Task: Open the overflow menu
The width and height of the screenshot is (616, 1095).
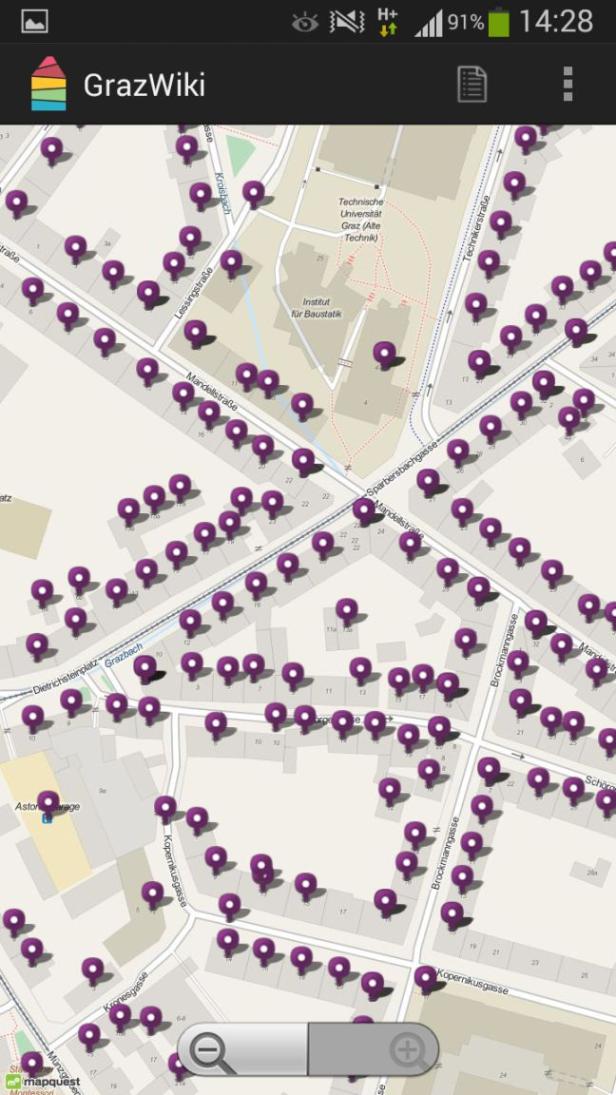Action: (567, 85)
